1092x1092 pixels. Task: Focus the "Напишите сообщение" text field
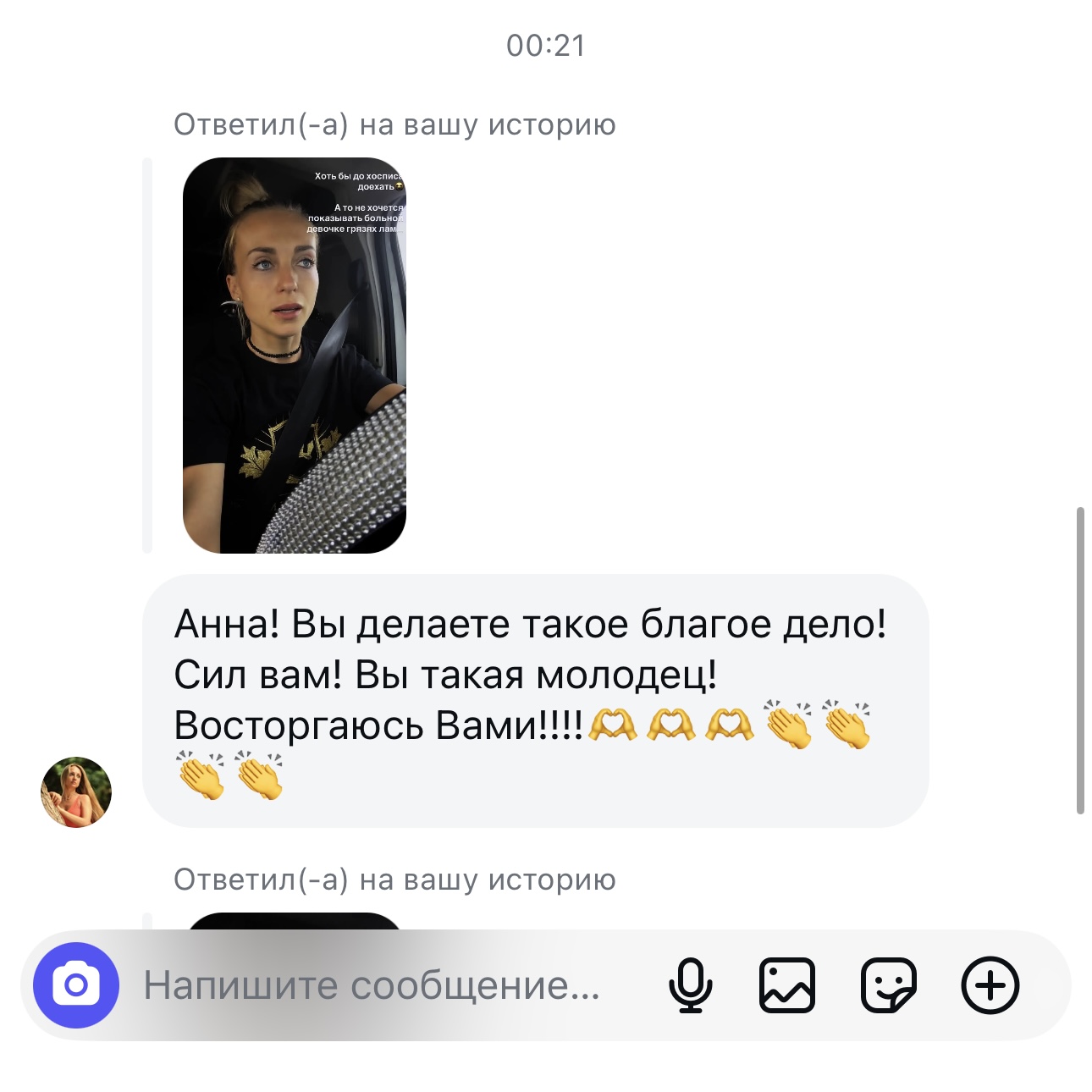tap(372, 985)
